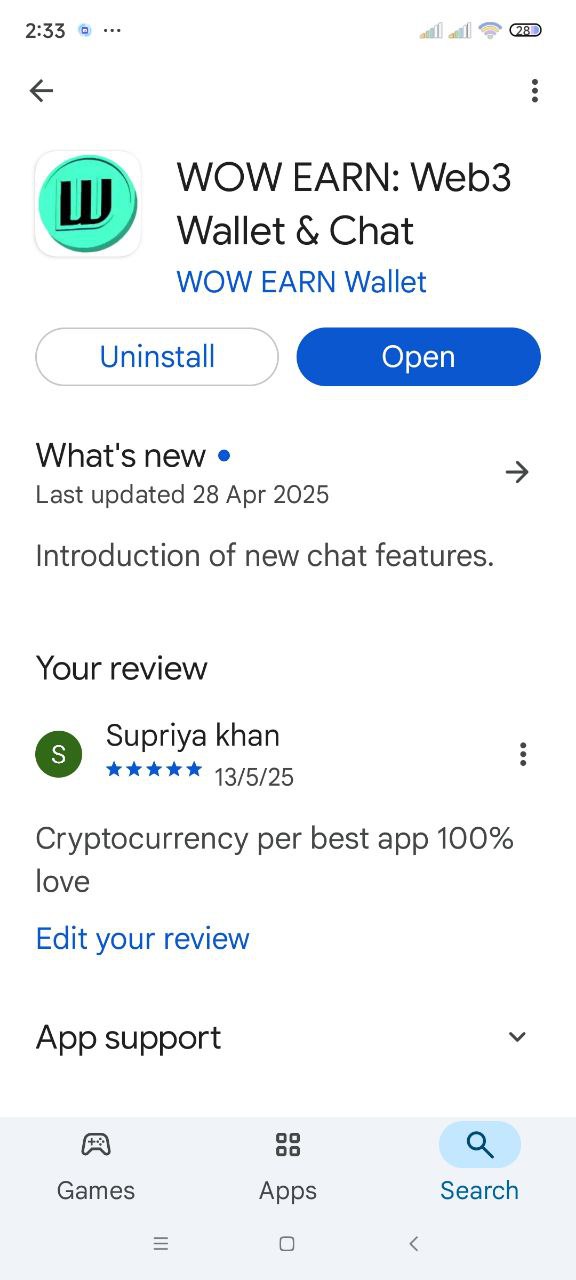
Task: Go to the system home screen
Action: pyautogui.click(x=287, y=1244)
